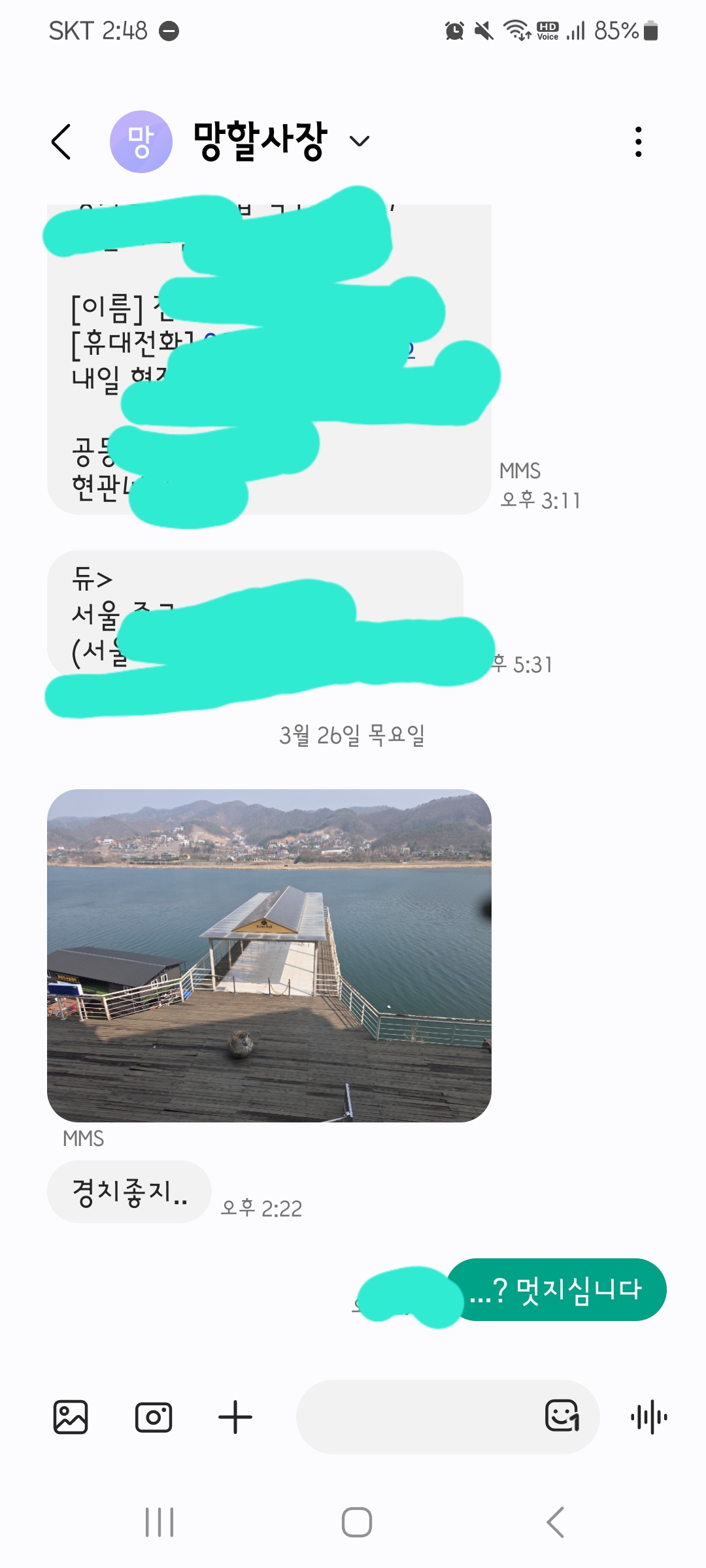Open the three-dot overflow menu
Screen dimensions: 706x1568
[638, 141]
